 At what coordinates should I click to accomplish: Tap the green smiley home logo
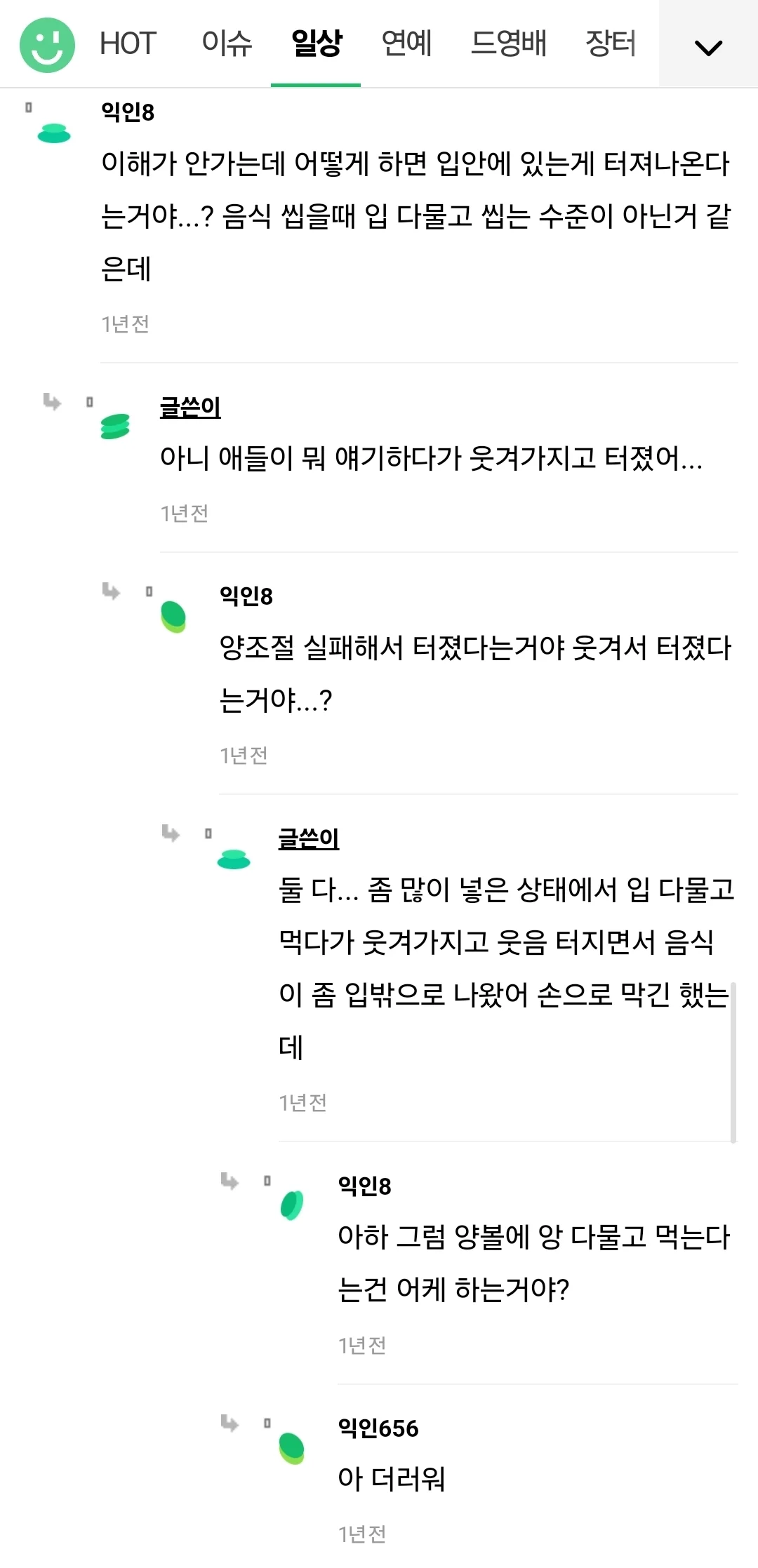point(47,45)
